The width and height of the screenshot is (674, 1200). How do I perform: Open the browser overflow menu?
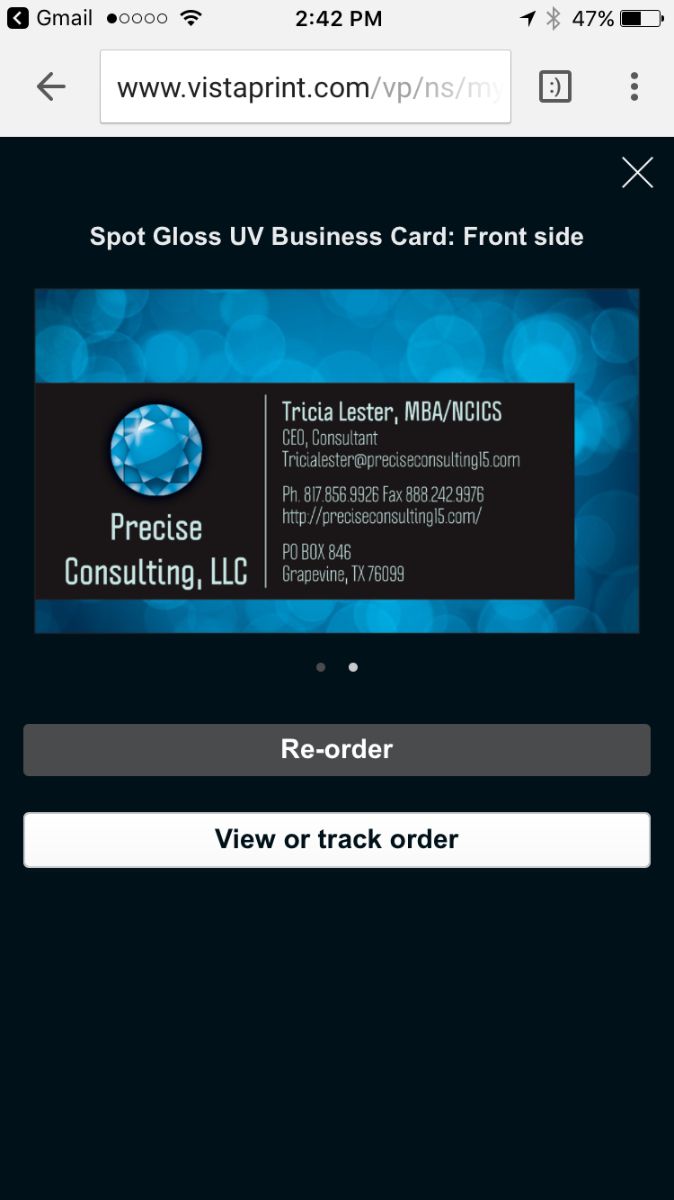click(634, 87)
